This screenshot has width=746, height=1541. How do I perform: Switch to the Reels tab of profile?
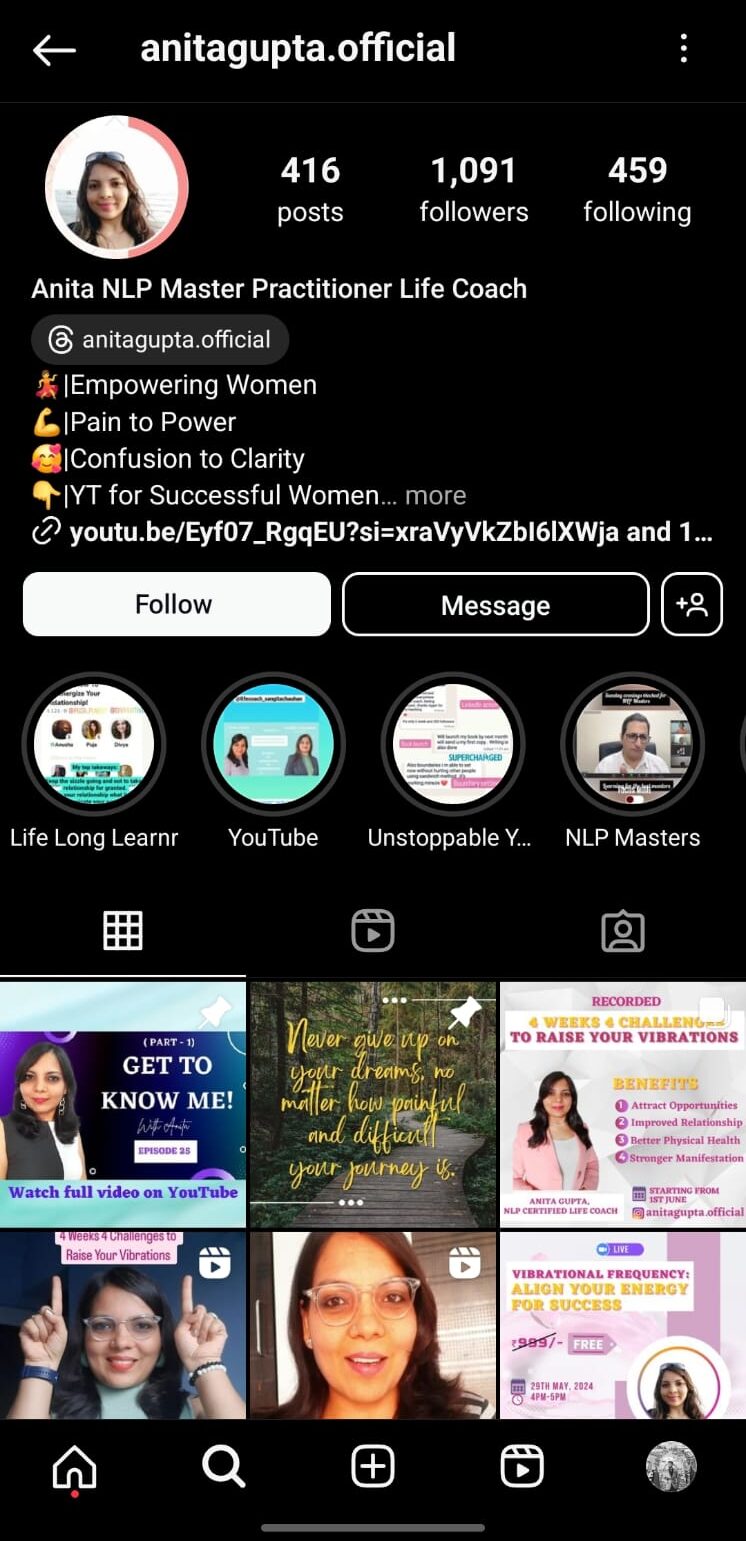coord(373,930)
